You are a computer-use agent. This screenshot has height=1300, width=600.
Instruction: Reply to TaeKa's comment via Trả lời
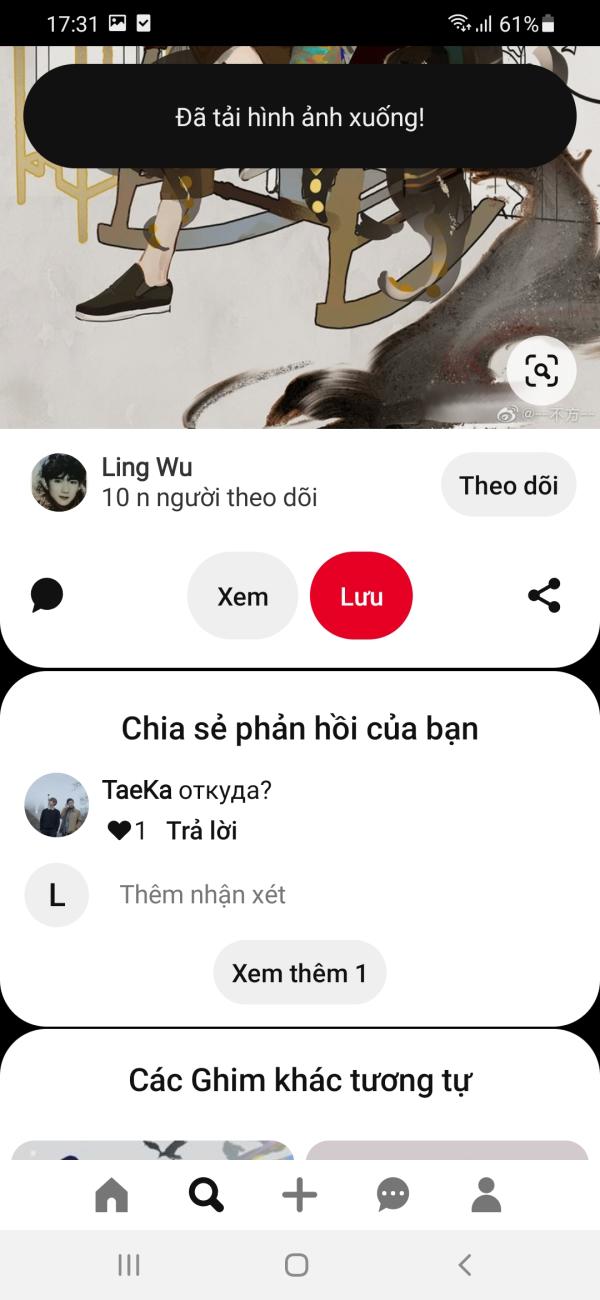[202, 831]
